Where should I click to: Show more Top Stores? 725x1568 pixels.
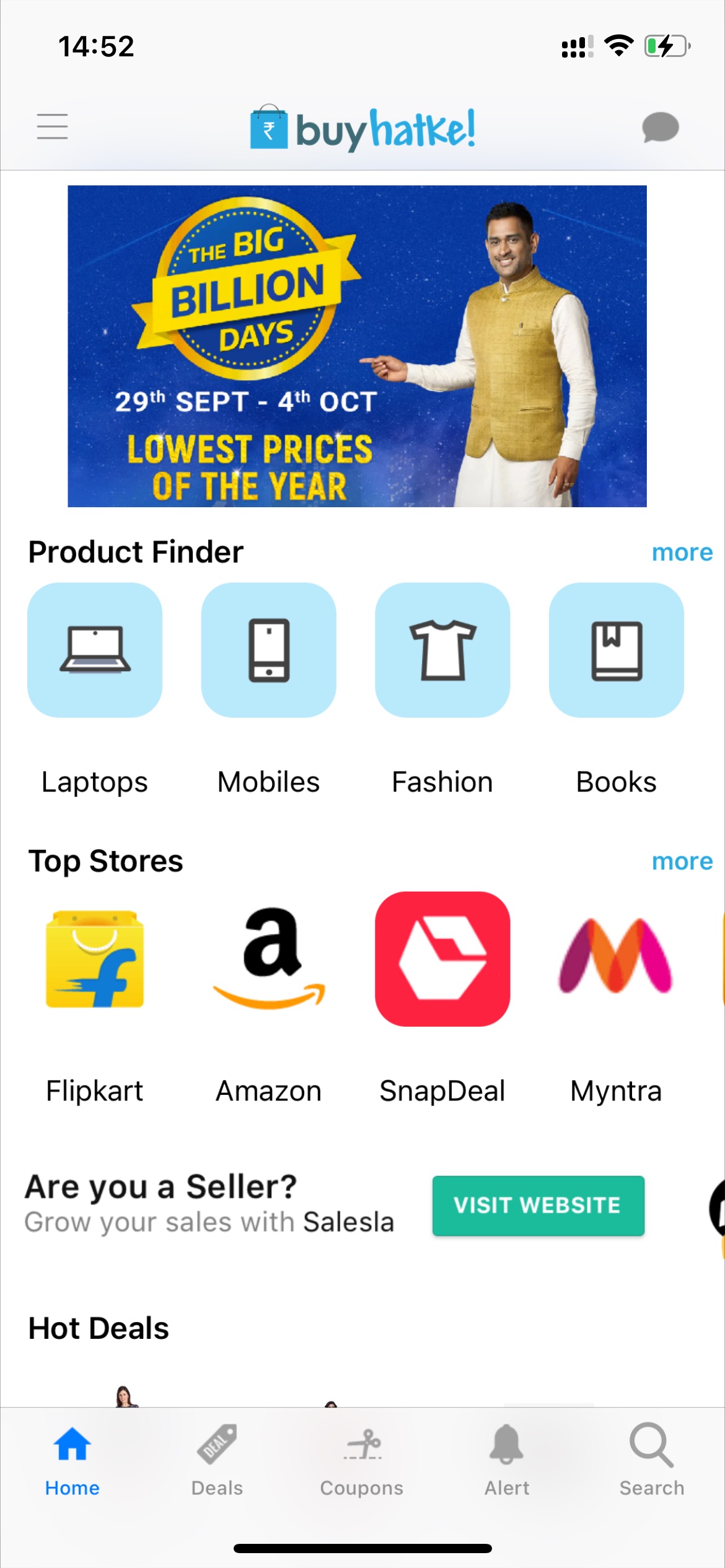pos(682,861)
